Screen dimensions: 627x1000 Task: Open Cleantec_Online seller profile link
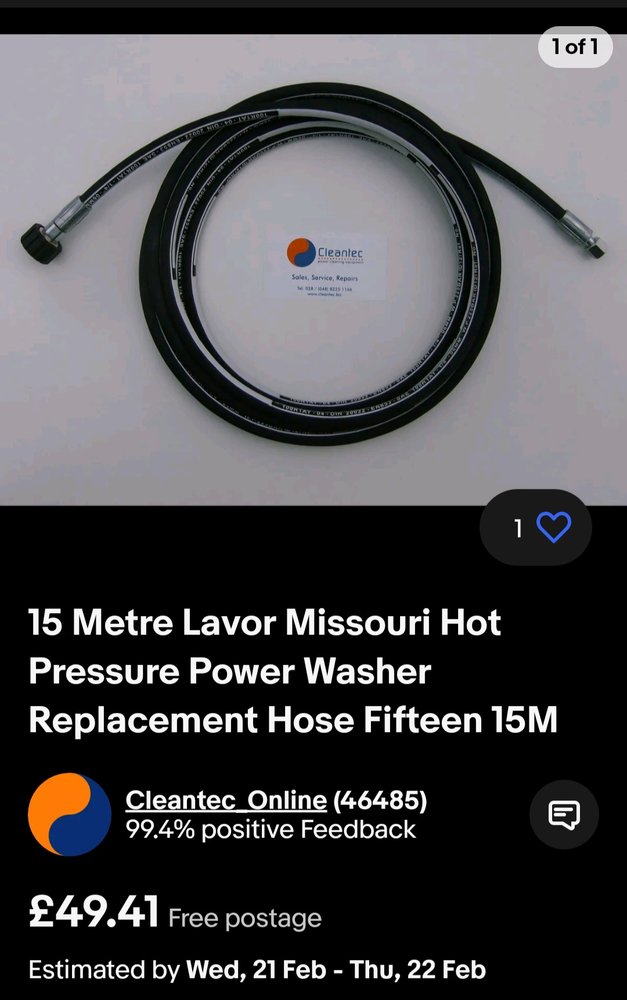pyautogui.click(x=226, y=800)
